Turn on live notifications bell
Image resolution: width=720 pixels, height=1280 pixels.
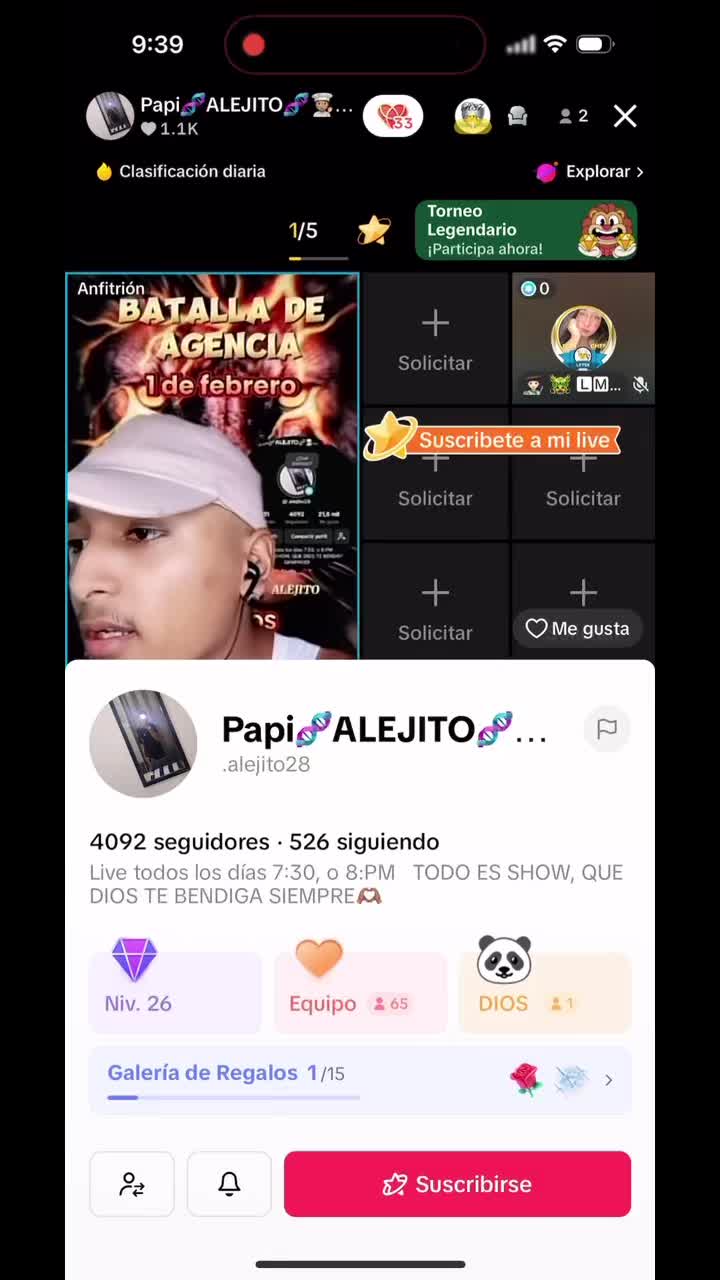(229, 1184)
